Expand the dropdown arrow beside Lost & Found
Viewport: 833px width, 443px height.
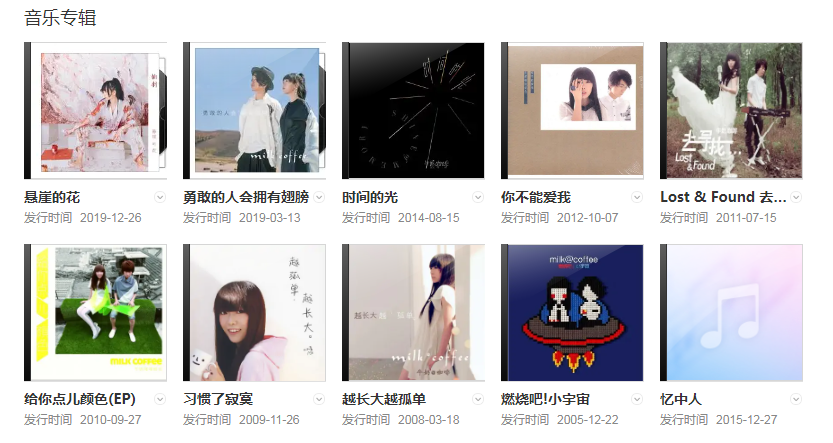pyautogui.click(x=796, y=197)
